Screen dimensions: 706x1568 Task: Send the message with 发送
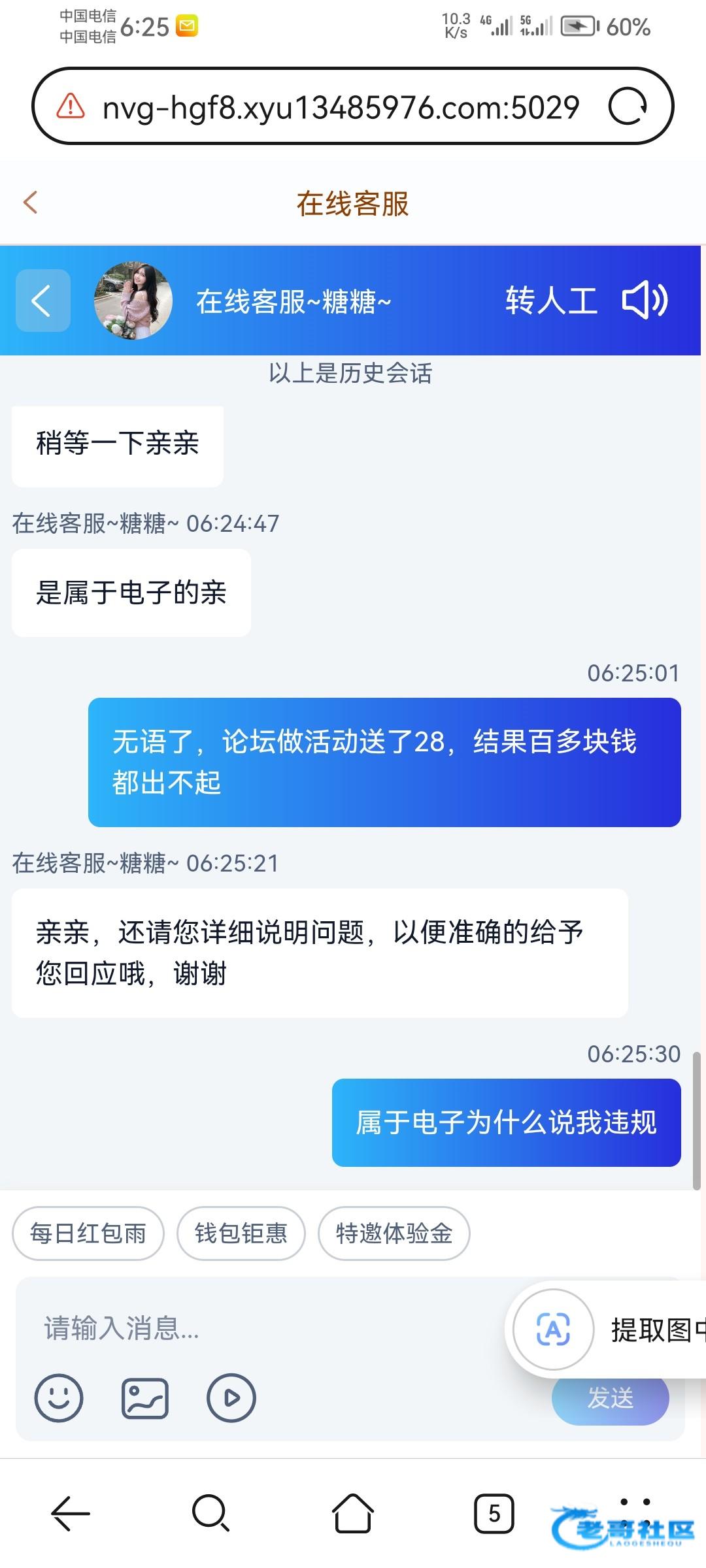tap(610, 1399)
